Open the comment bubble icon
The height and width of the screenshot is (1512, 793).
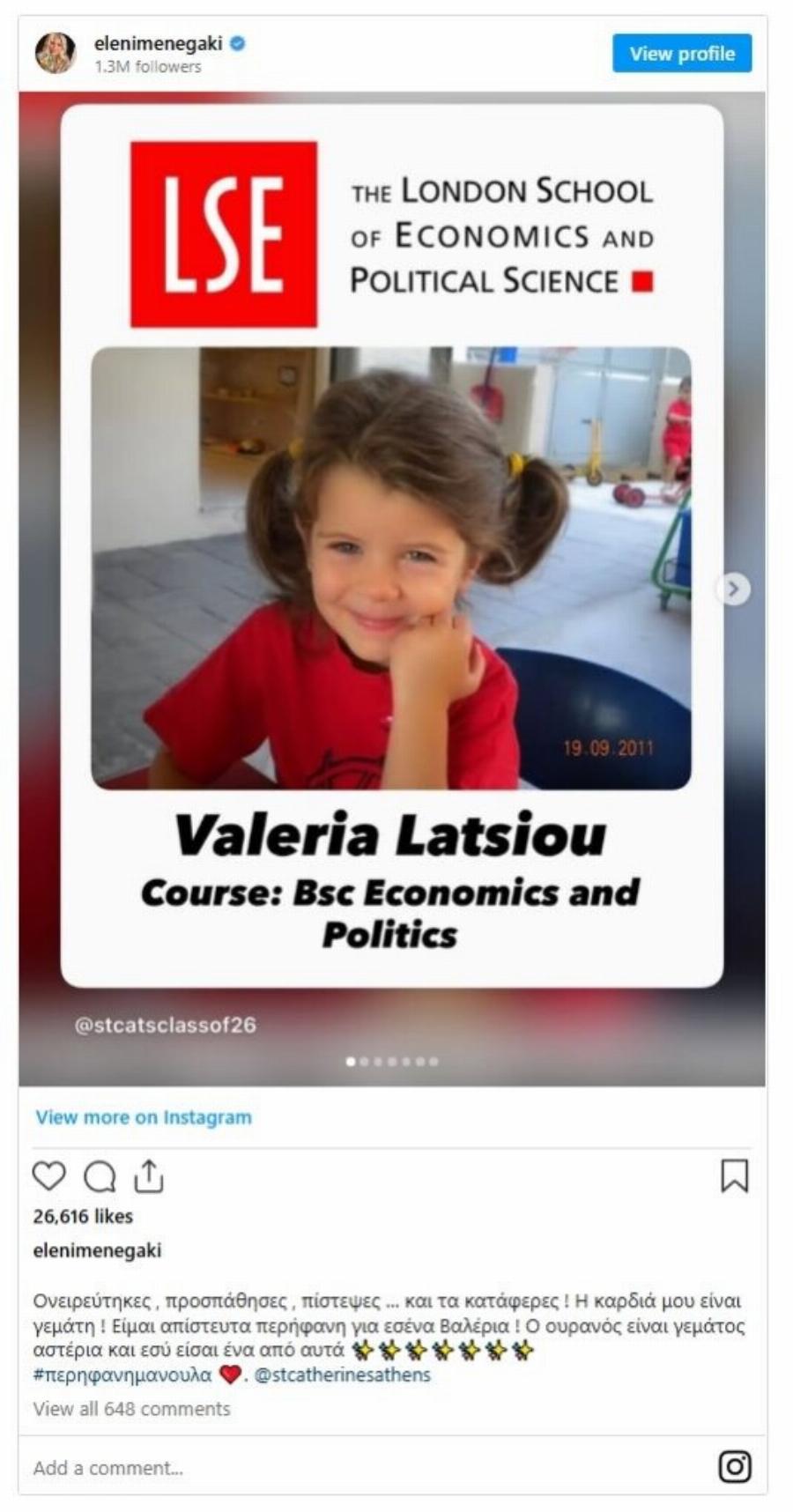pyautogui.click(x=100, y=1176)
